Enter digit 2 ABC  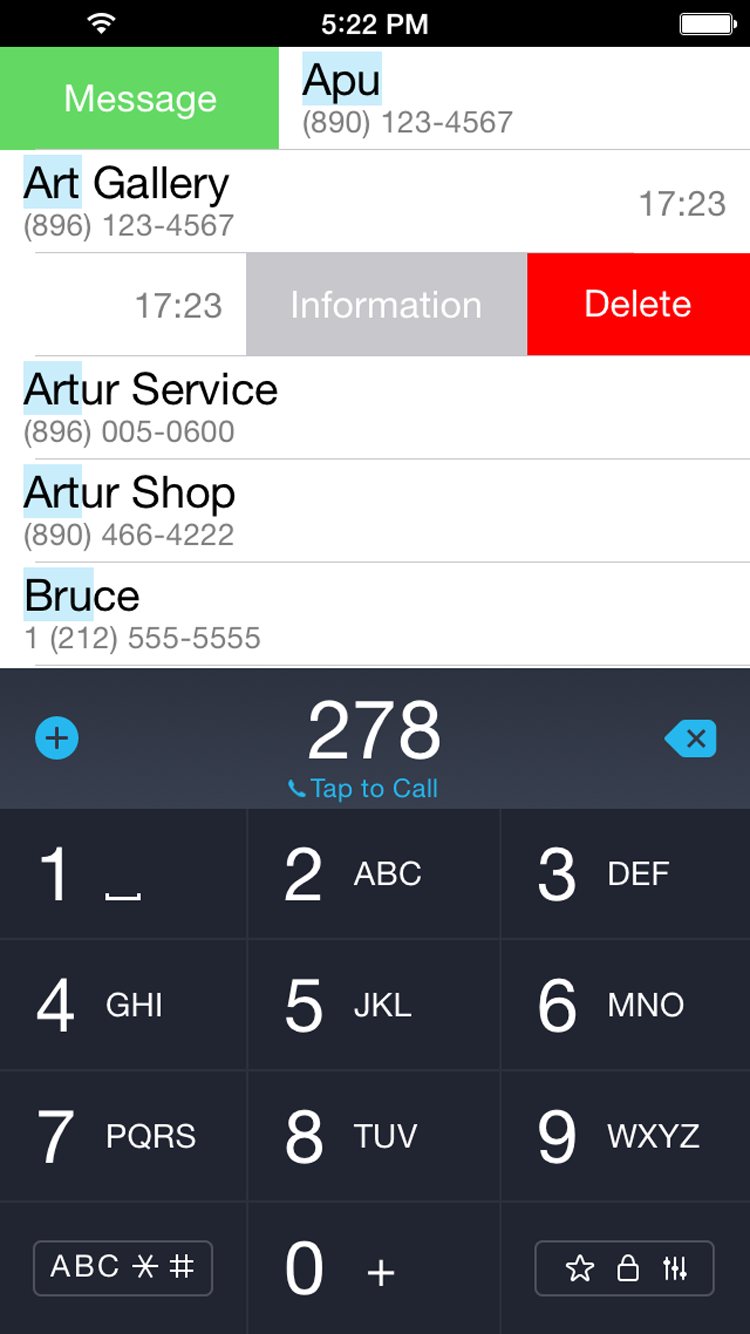pos(374,874)
